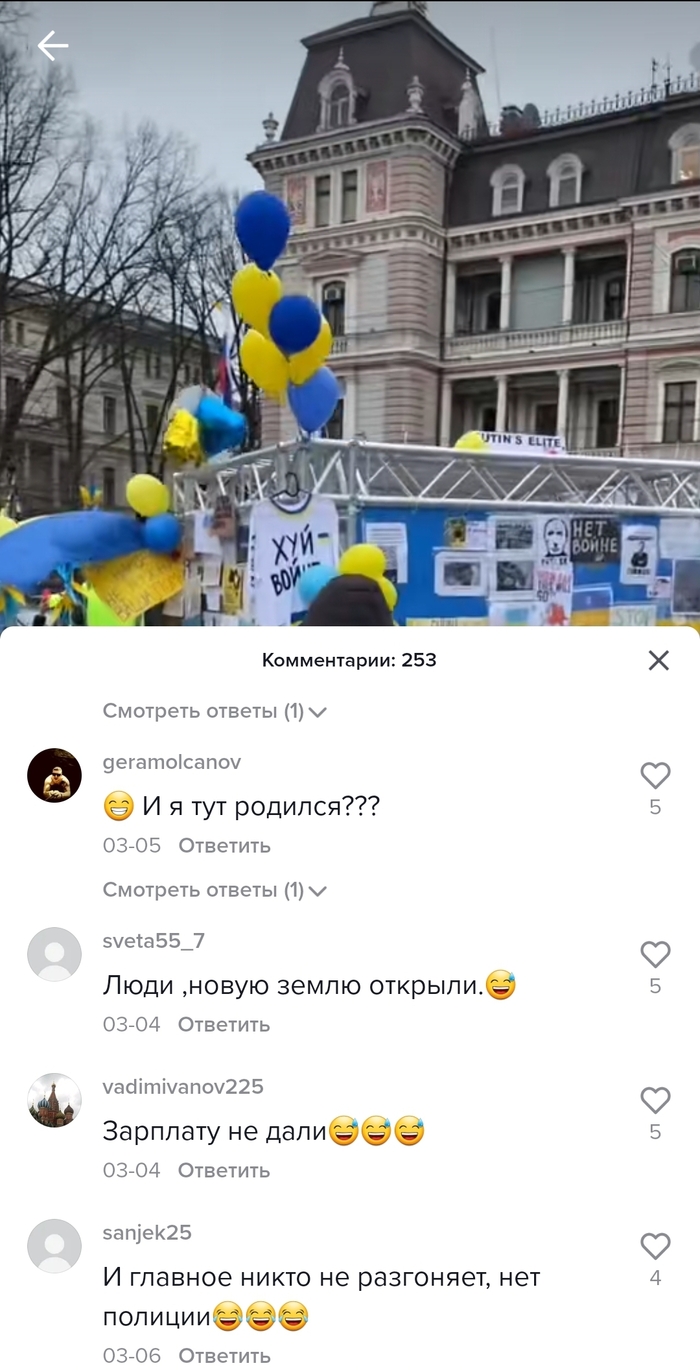Image resolution: width=700 pixels, height=1370 pixels.
Task: Expand replies above geramolcanov's comment
Action: point(214,711)
